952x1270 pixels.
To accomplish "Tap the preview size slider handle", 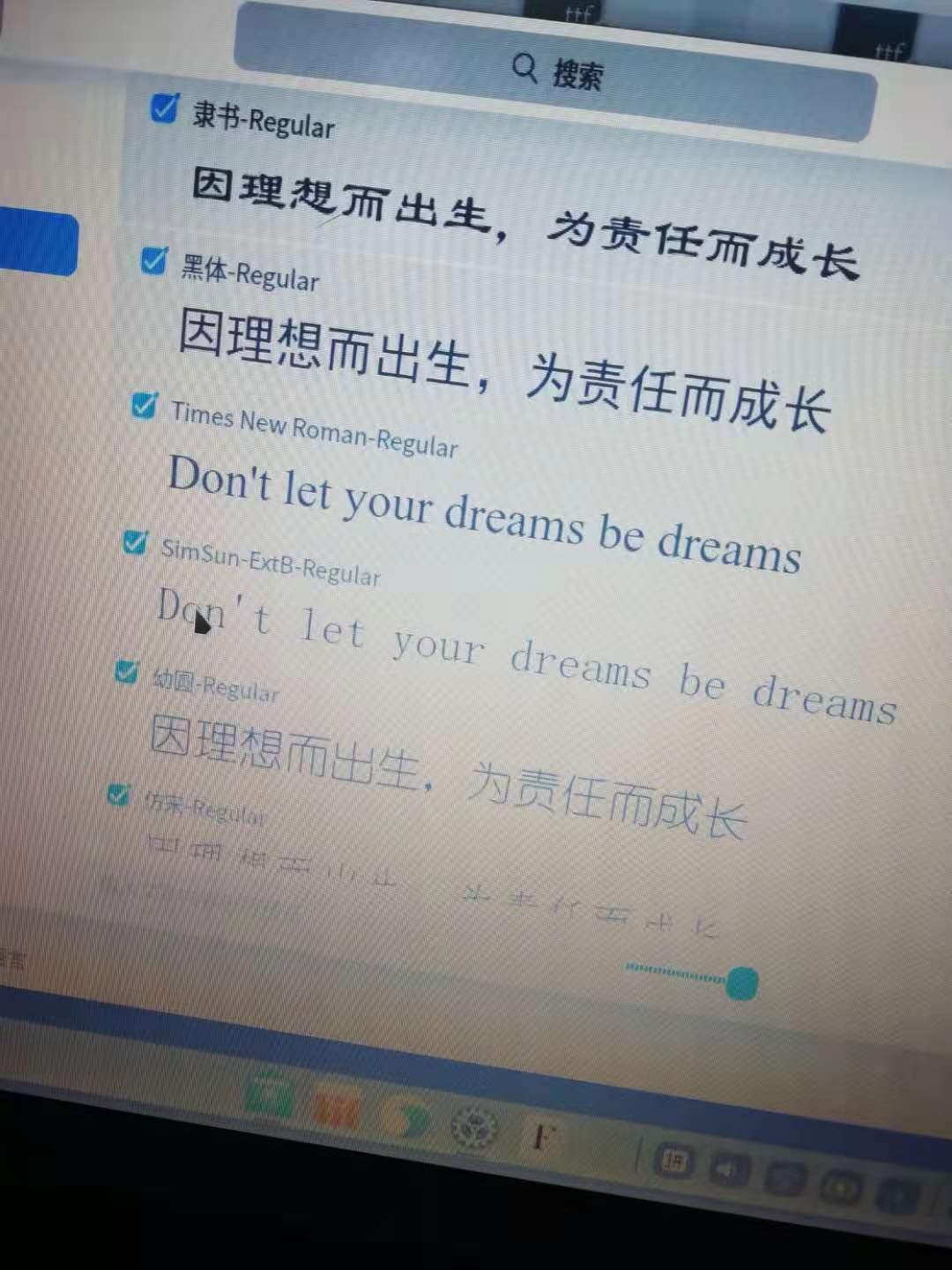I will [742, 982].
